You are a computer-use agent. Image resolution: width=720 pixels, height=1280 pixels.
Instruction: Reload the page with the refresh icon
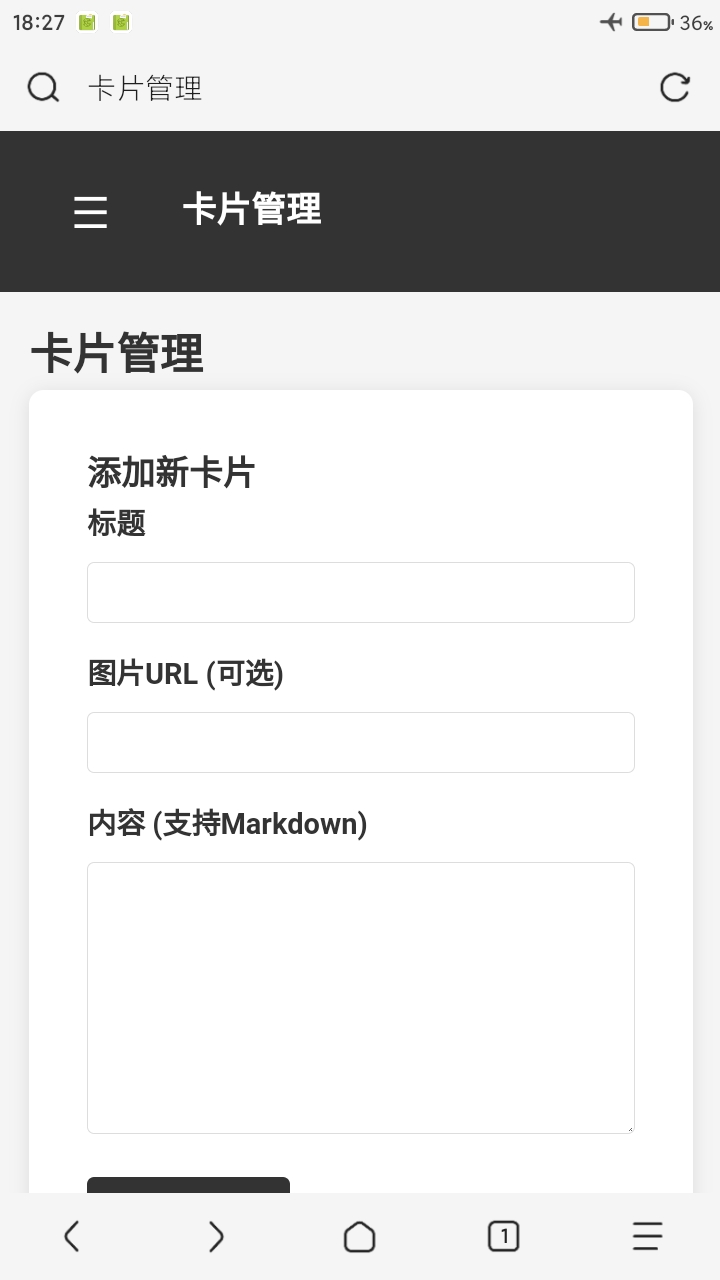[x=675, y=88]
